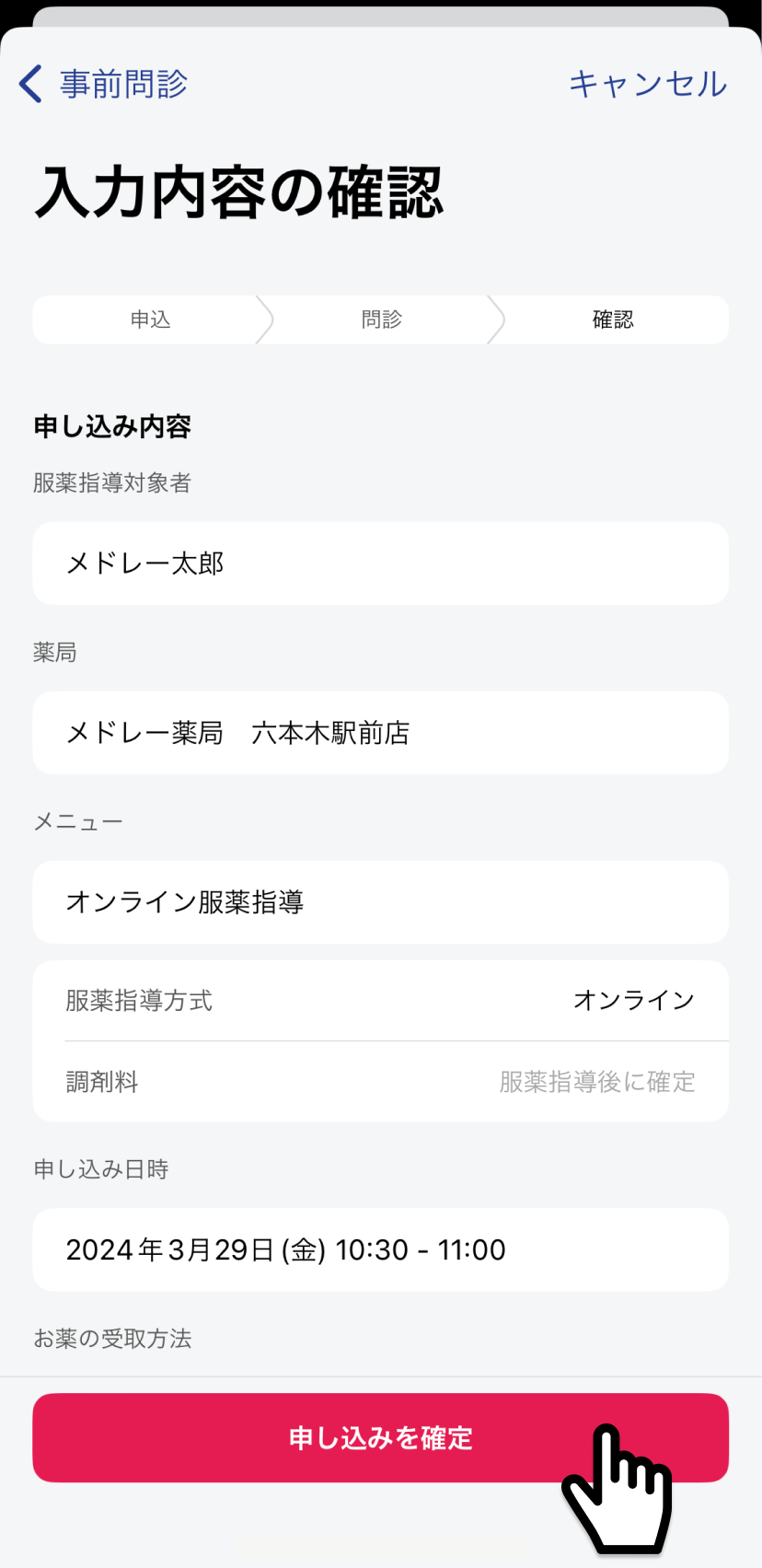Tap キャンセル to cancel the application
This screenshot has width=762, height=1568.
[x=648, y=84]
